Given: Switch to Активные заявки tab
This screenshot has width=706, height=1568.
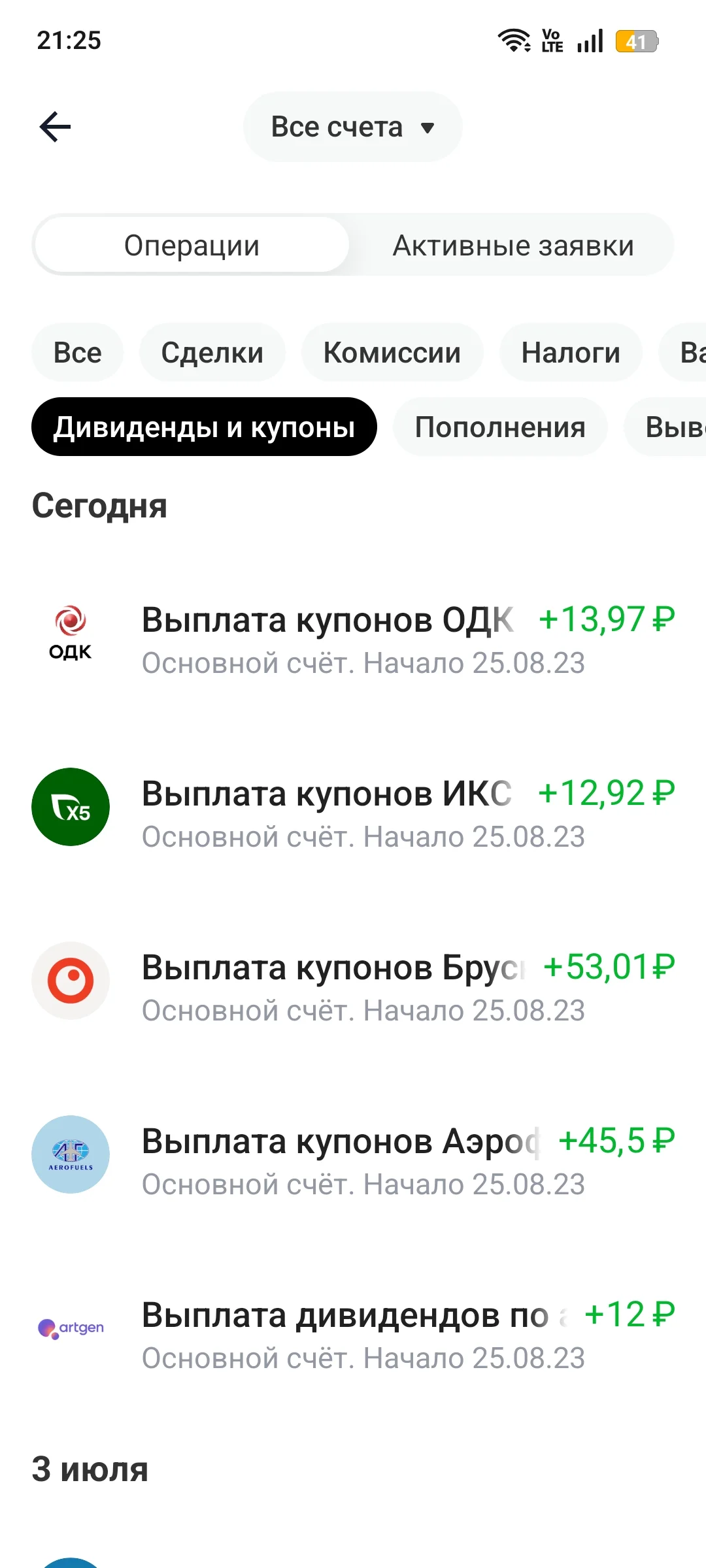Looking at the screenshot, I should [513, 245].
